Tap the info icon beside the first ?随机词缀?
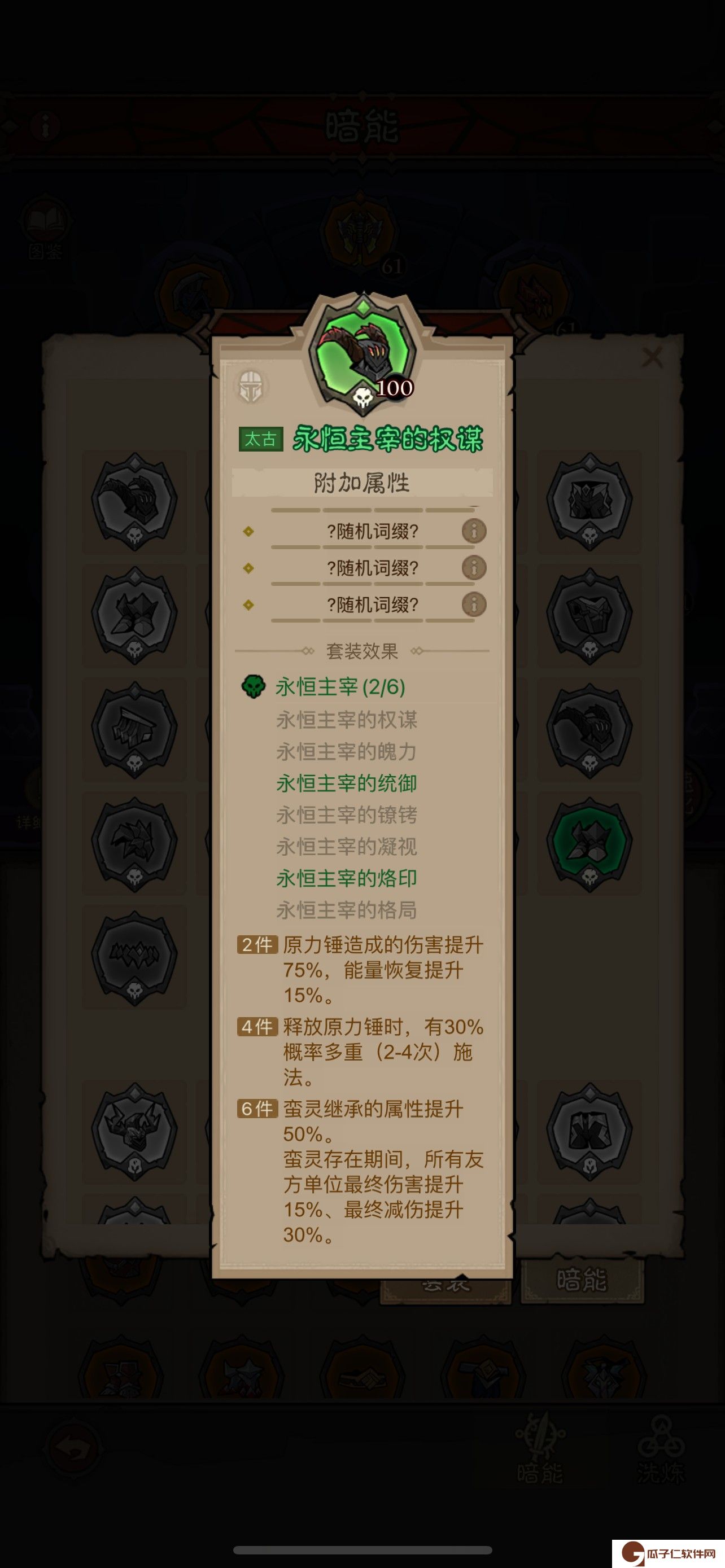Viewport: 725px width, 1568px height. [474, 531]
